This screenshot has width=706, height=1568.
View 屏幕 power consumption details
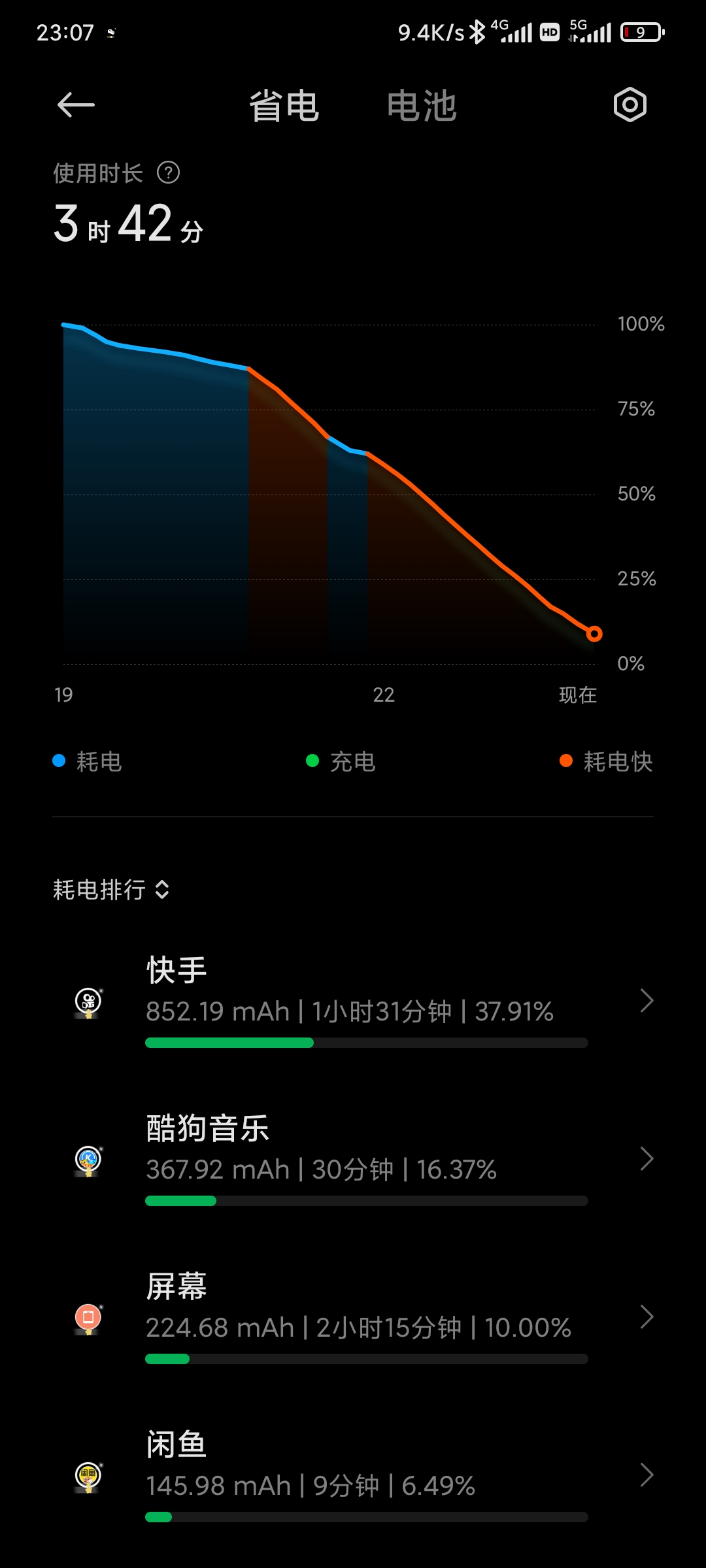tap(353, 1317)
